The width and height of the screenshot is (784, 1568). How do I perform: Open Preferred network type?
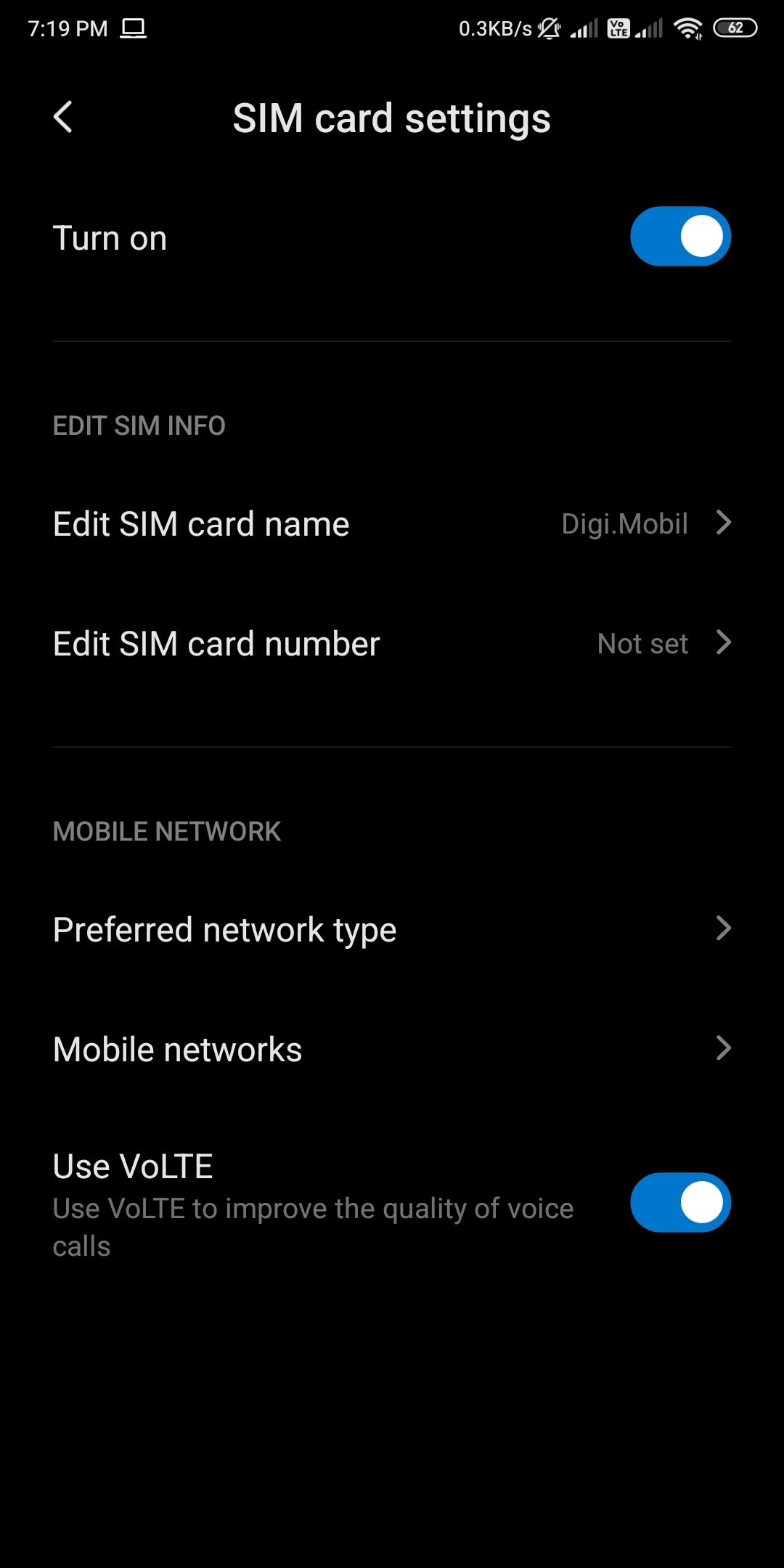[x=392, y=929]
